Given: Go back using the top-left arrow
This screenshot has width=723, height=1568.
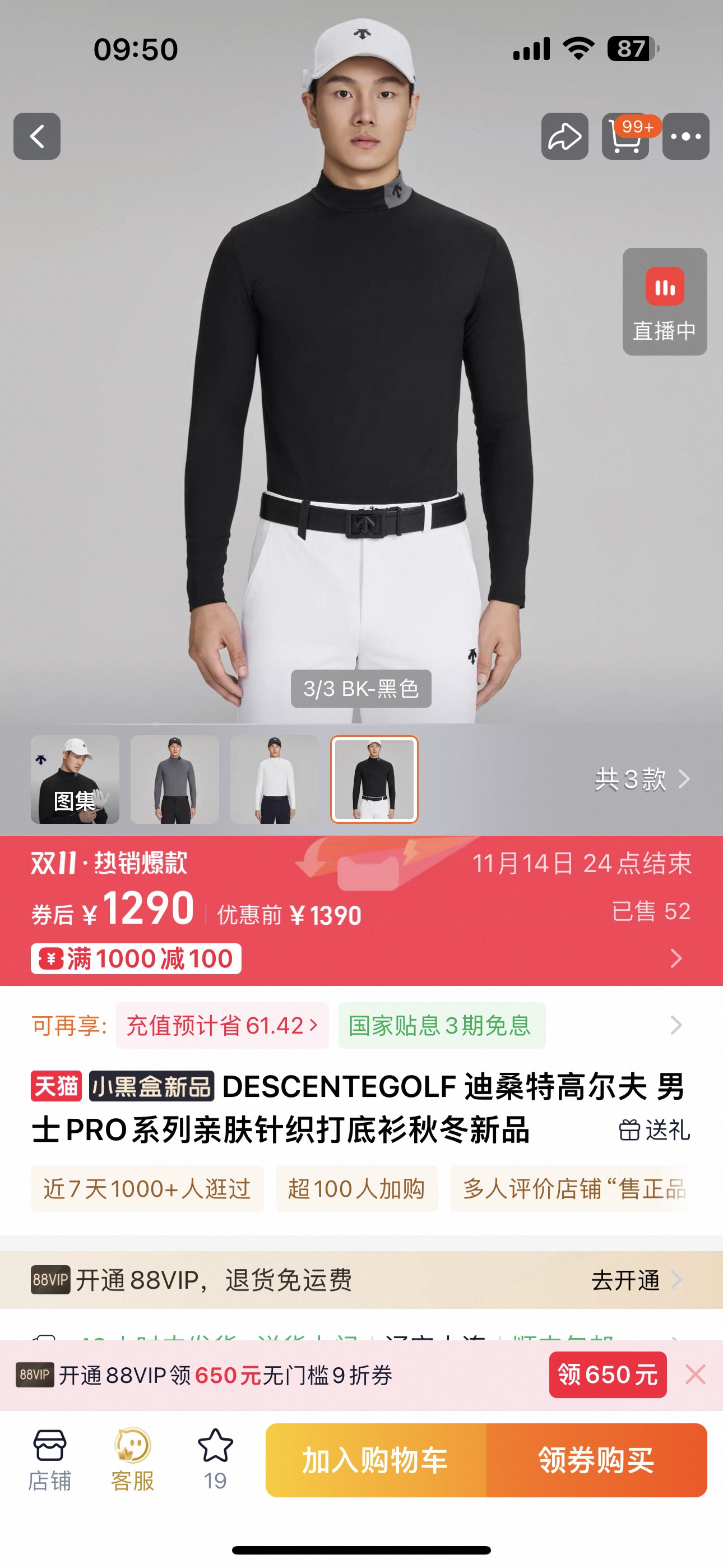Looking at the screenshot, I should click(x=37, y=136).
